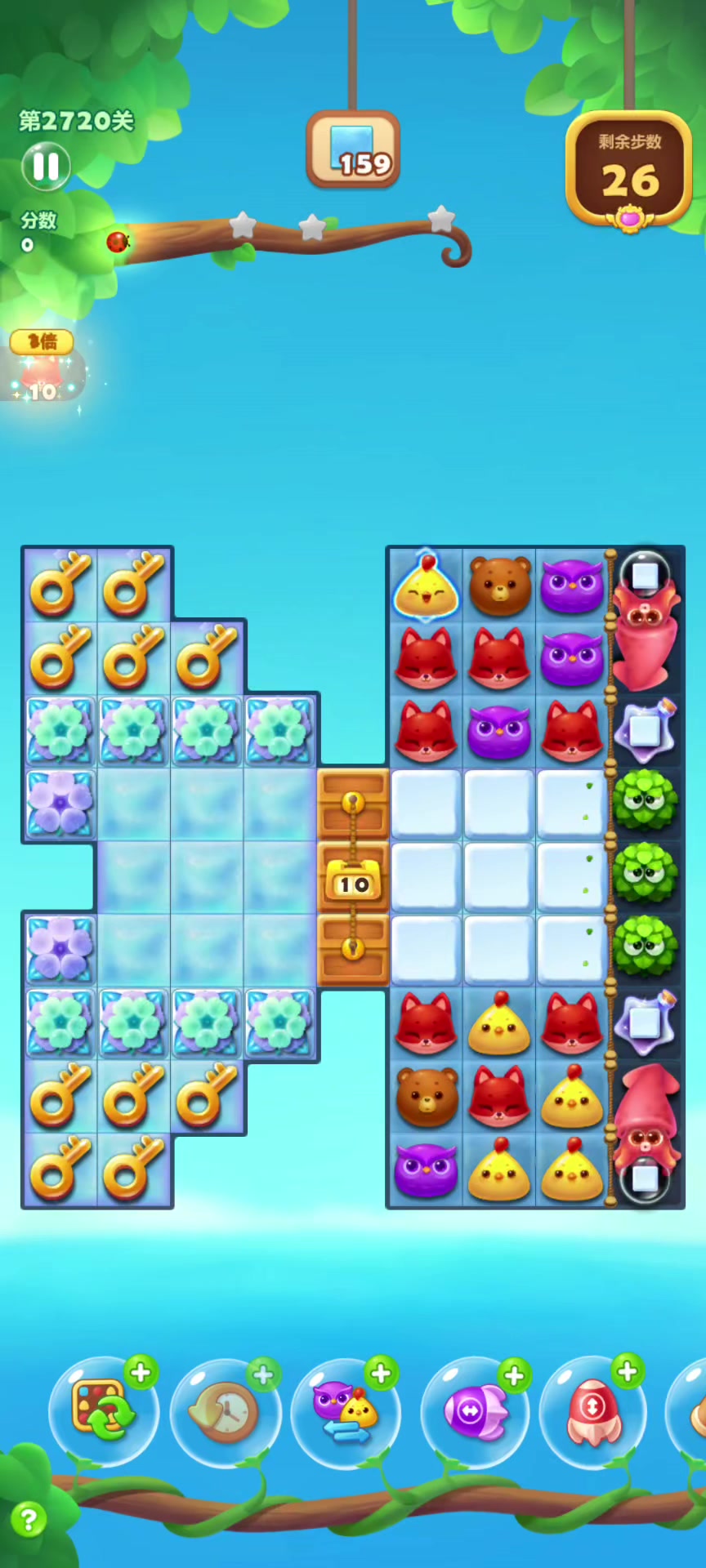The width and height of the screenshot is (706, 1568).
Task: Use the animal swap power-up
Action: 345,1413
